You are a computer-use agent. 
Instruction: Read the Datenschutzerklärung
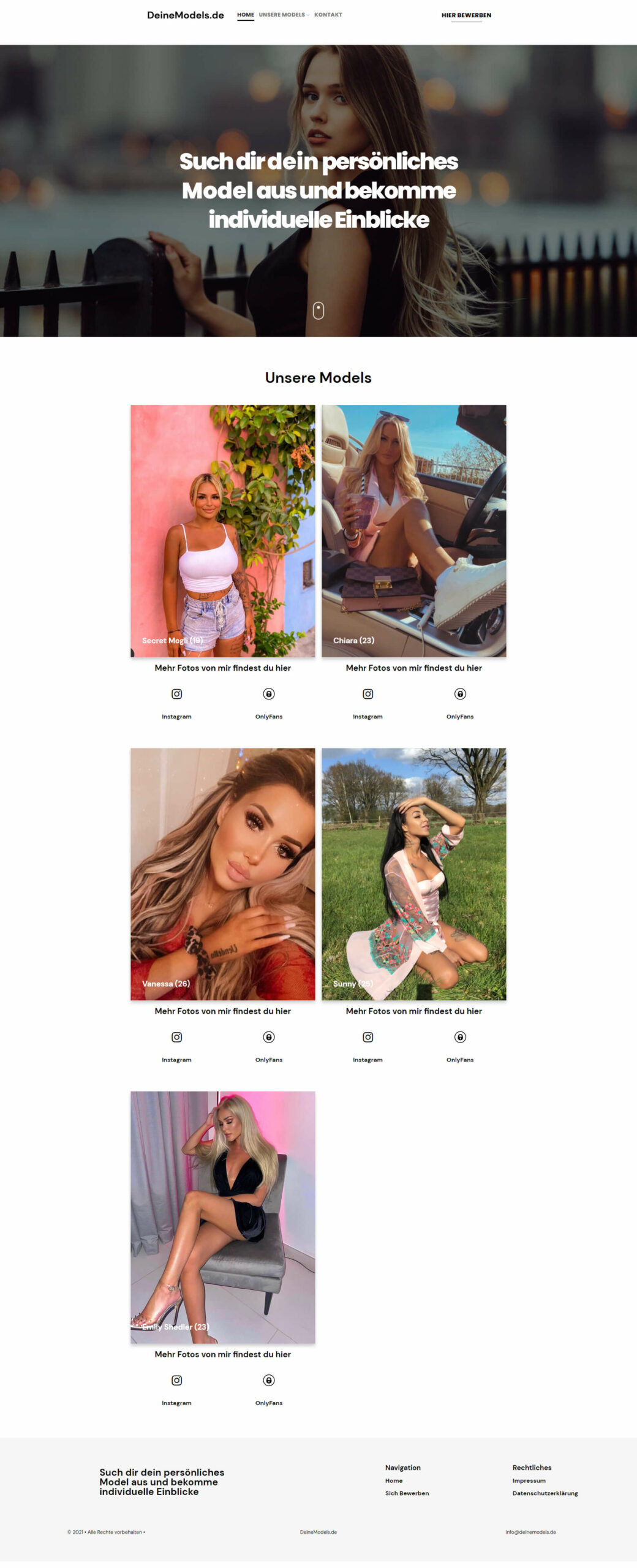point(545,1493)
